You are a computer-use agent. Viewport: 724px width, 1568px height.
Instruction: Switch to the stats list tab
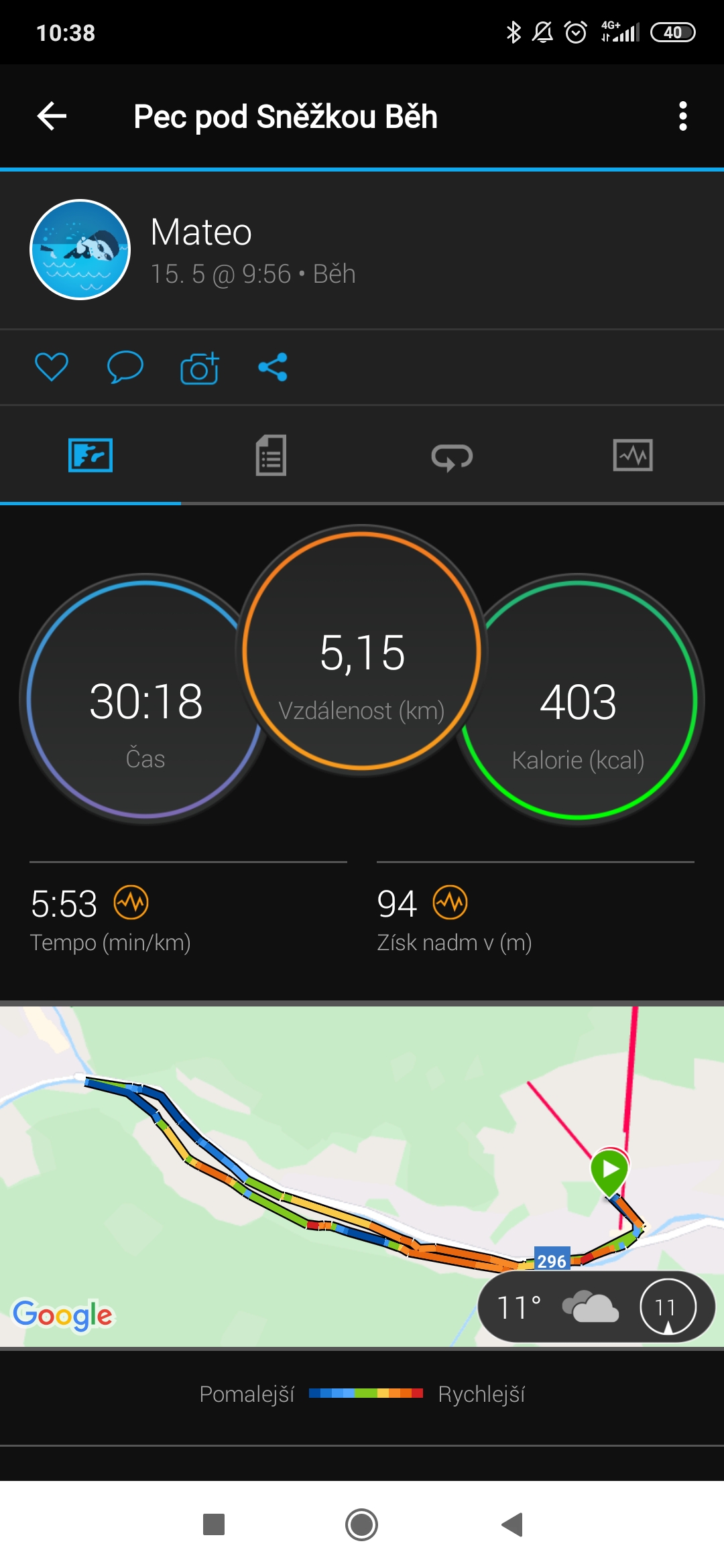271,456
